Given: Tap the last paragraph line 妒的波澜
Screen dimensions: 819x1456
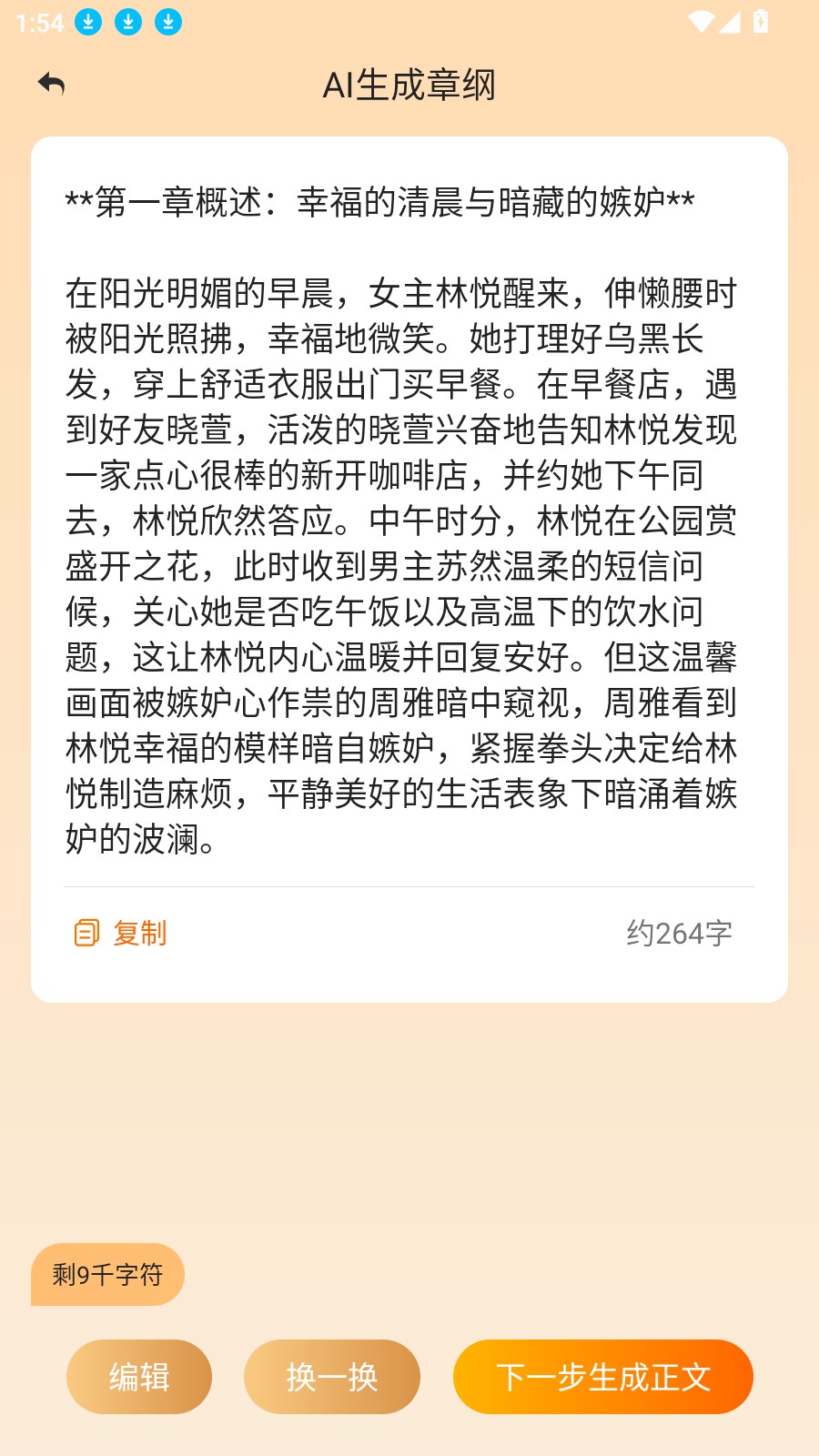Looking at the screenshot, I should pyautogui.click(x=141, y=841).
